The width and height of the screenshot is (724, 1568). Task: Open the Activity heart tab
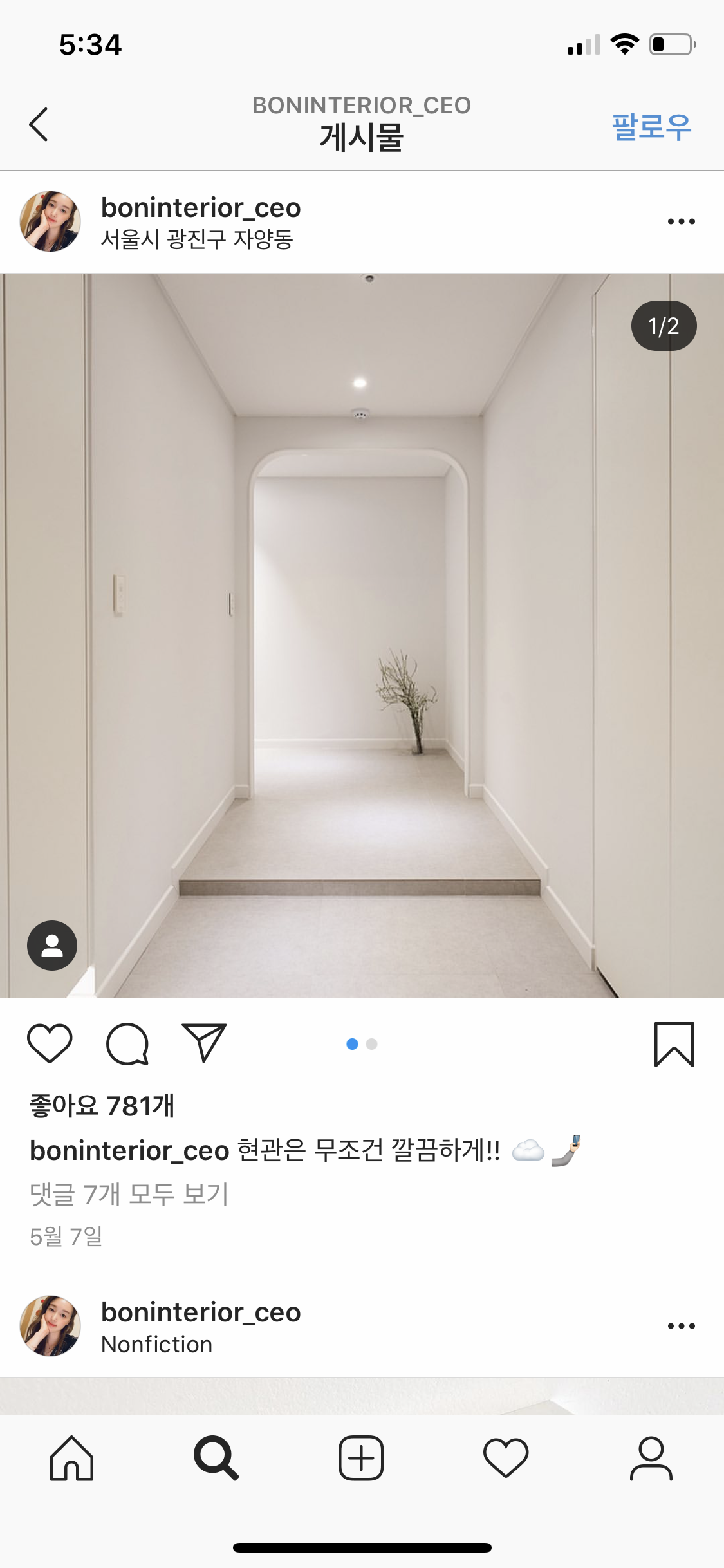tap(506, 1459)
